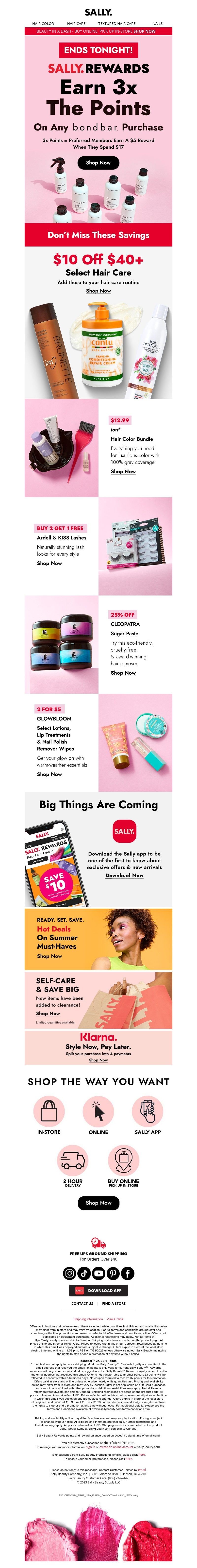
Task: Open Sally's Instagram page
Action: (69, 1273)
